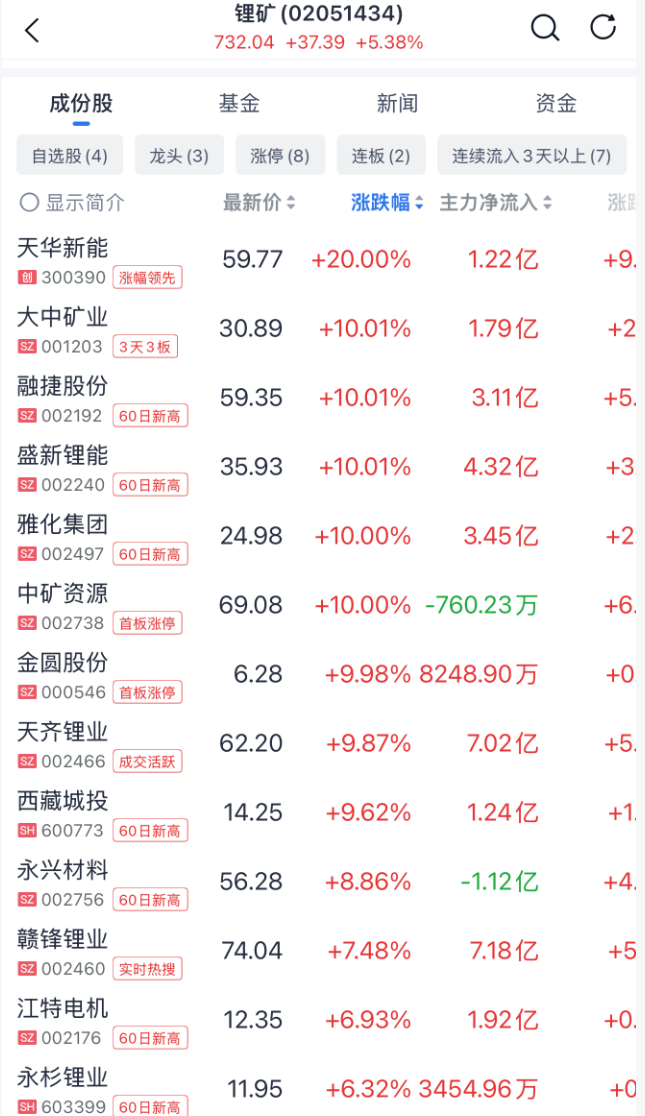Screen dimensions: 645x1116
Task: Open the 赣锋锂业 stock row
Action: 62,939
